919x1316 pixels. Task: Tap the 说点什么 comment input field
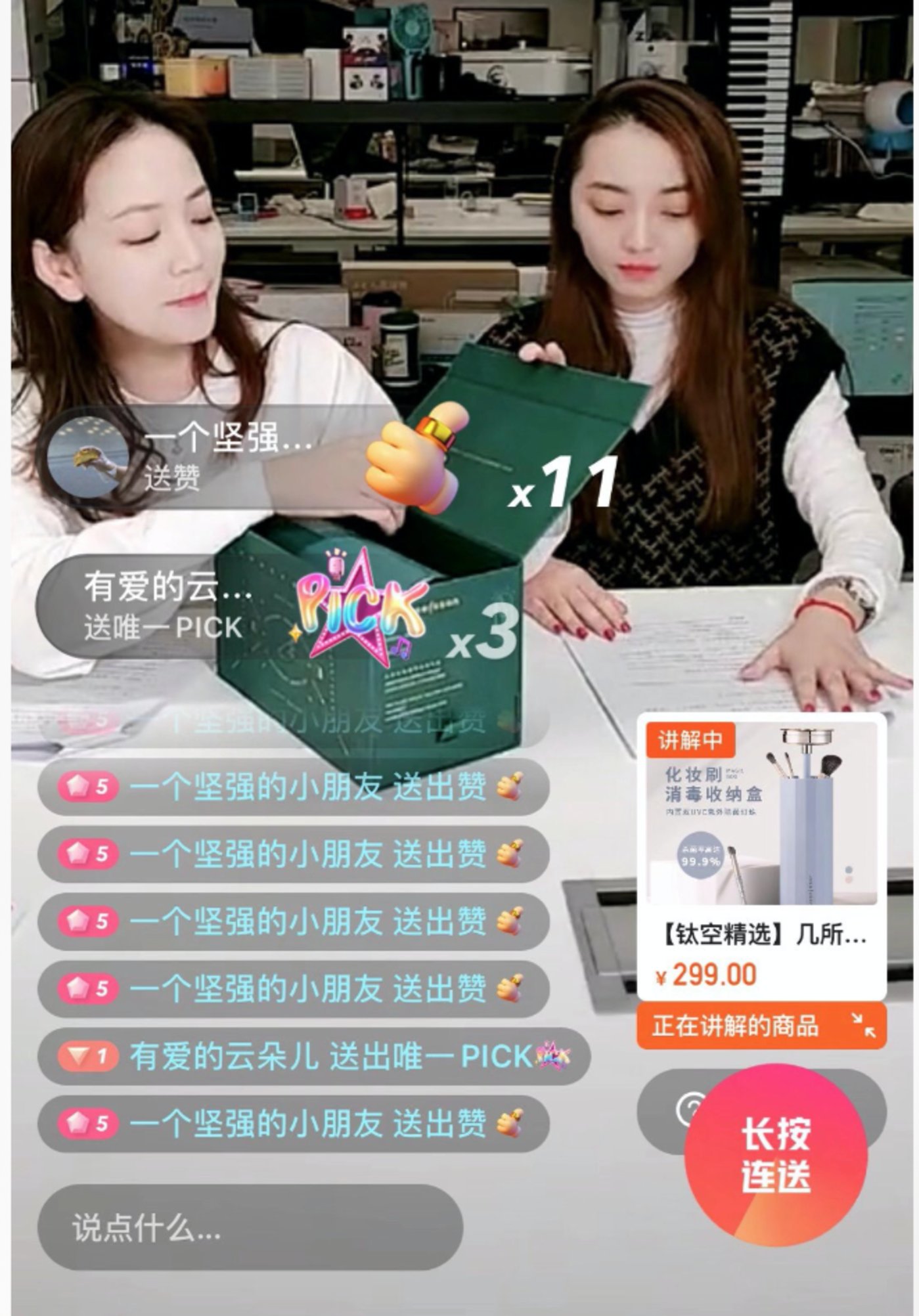(x=250, y=1227)
